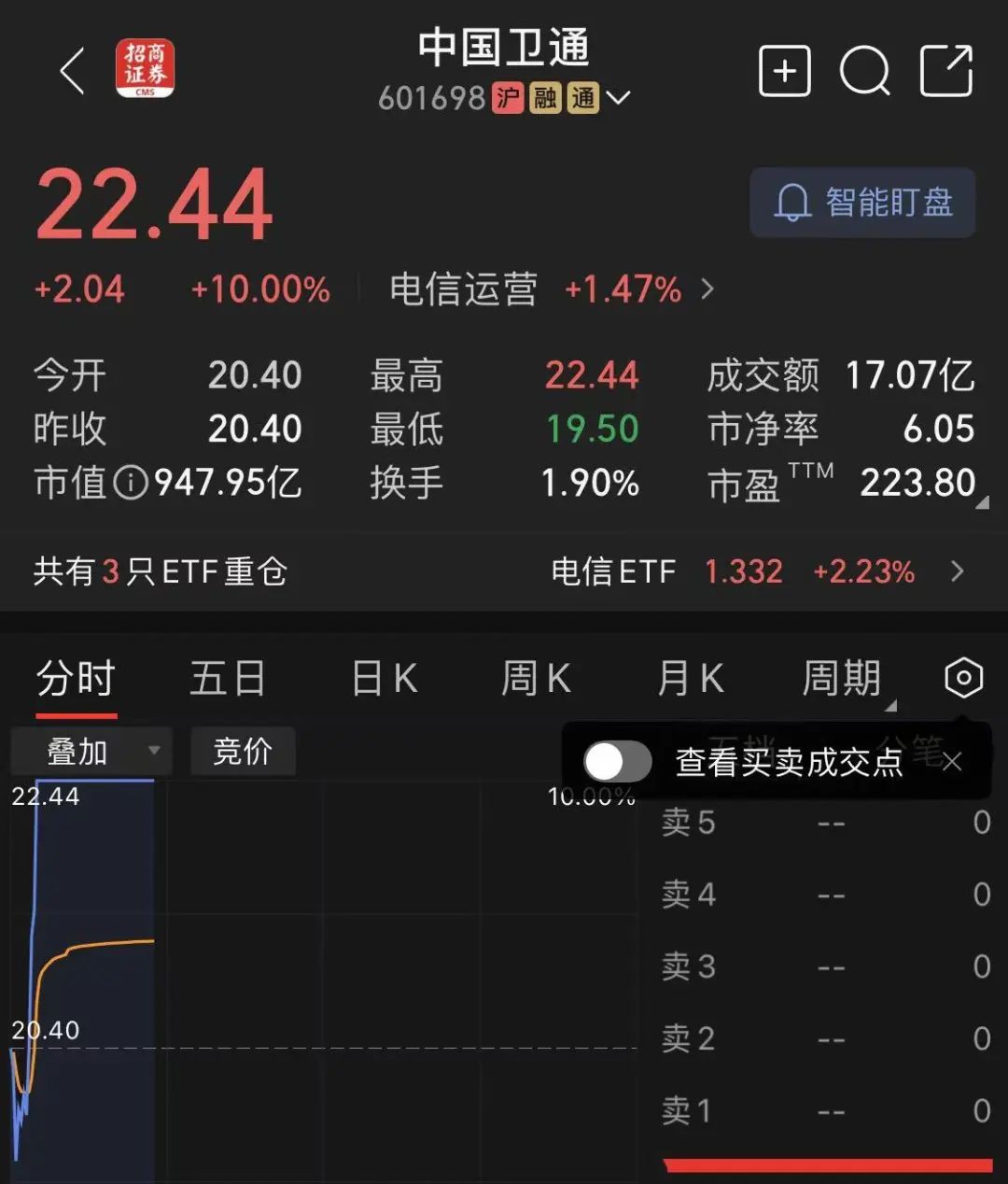Dismiss the 查看买卖成交点 popup

(x=952, y=762)
